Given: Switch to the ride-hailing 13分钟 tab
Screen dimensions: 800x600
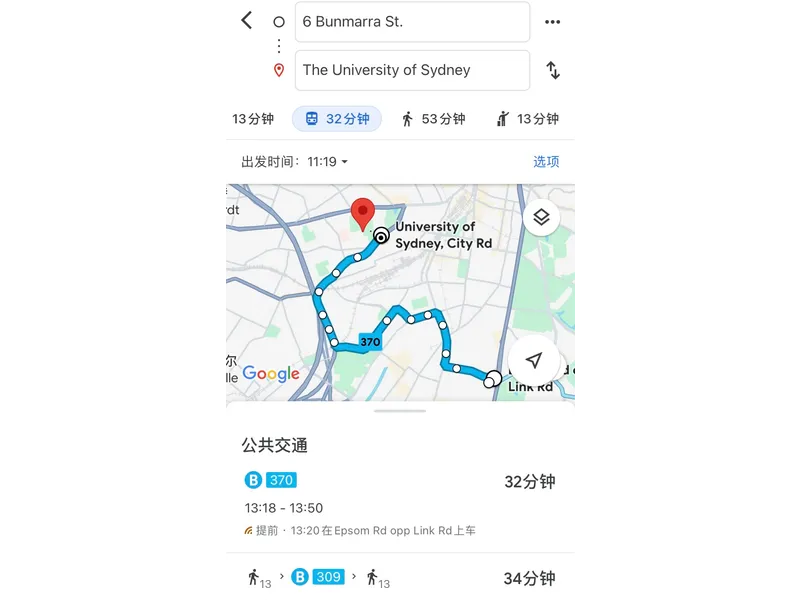Looking at the screenshot, I should point(527,119).
